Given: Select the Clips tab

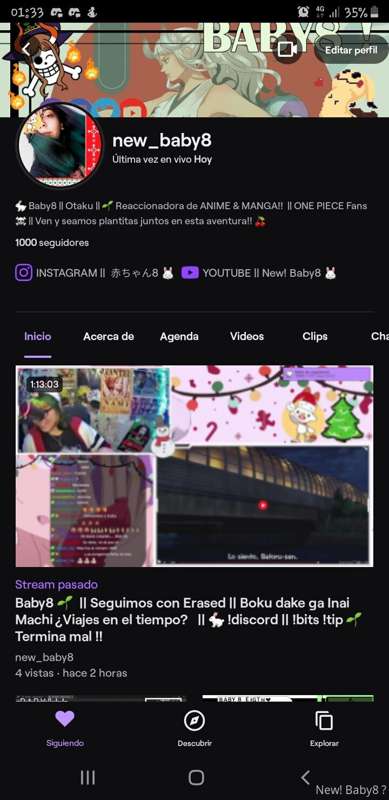Looking at the screenshot, I should pos(315,336).
